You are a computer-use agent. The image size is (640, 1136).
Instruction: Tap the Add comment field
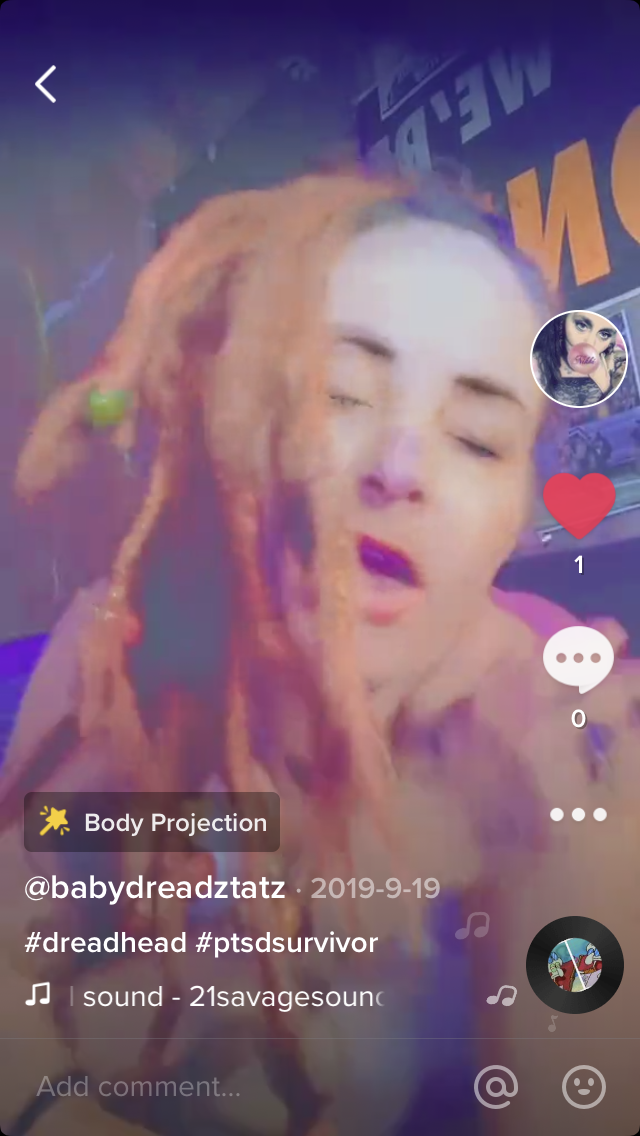pos(140,1086)
